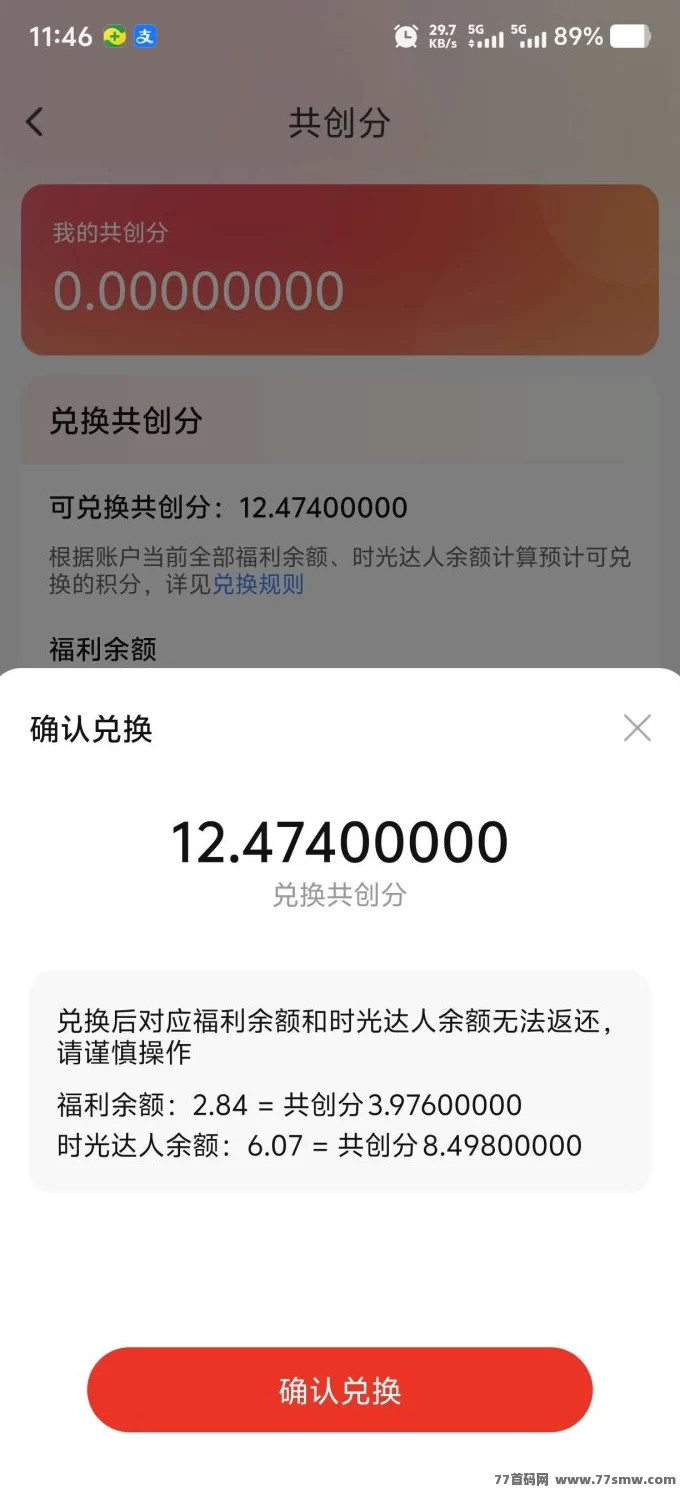Close the 确认兑换 dialog

[x=637, y=728]
